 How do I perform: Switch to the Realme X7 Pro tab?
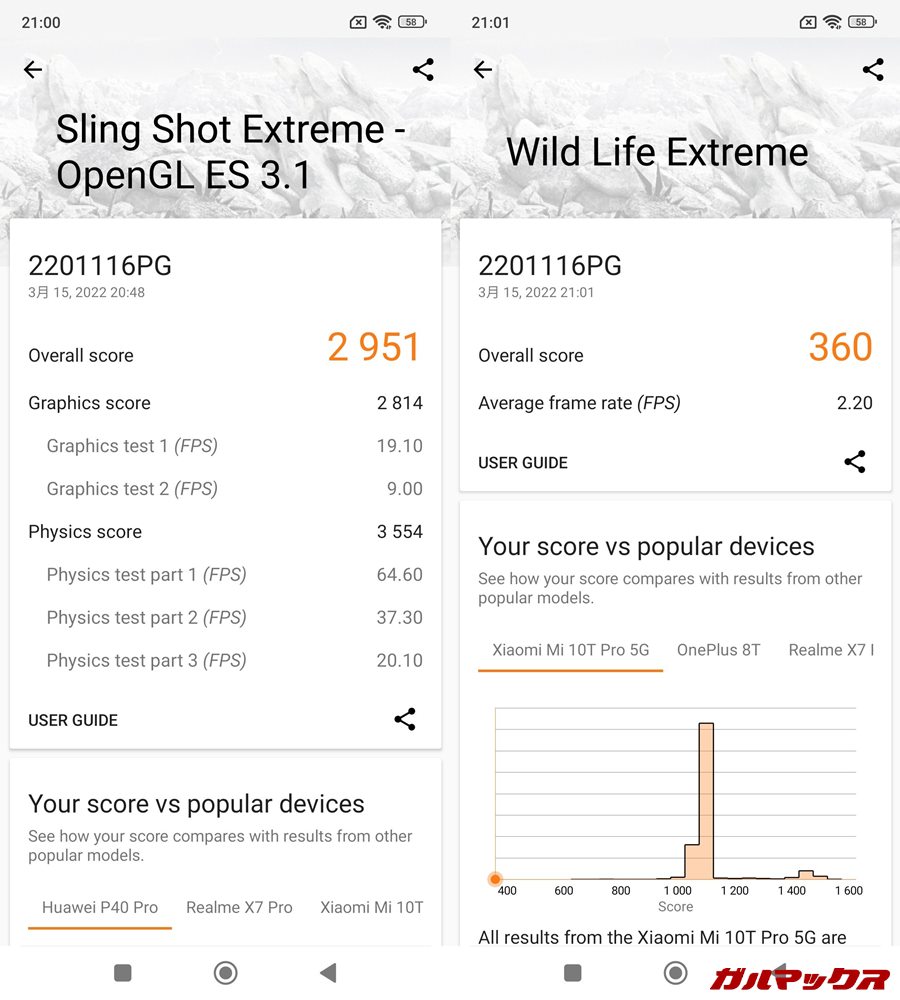coord(239,908)
